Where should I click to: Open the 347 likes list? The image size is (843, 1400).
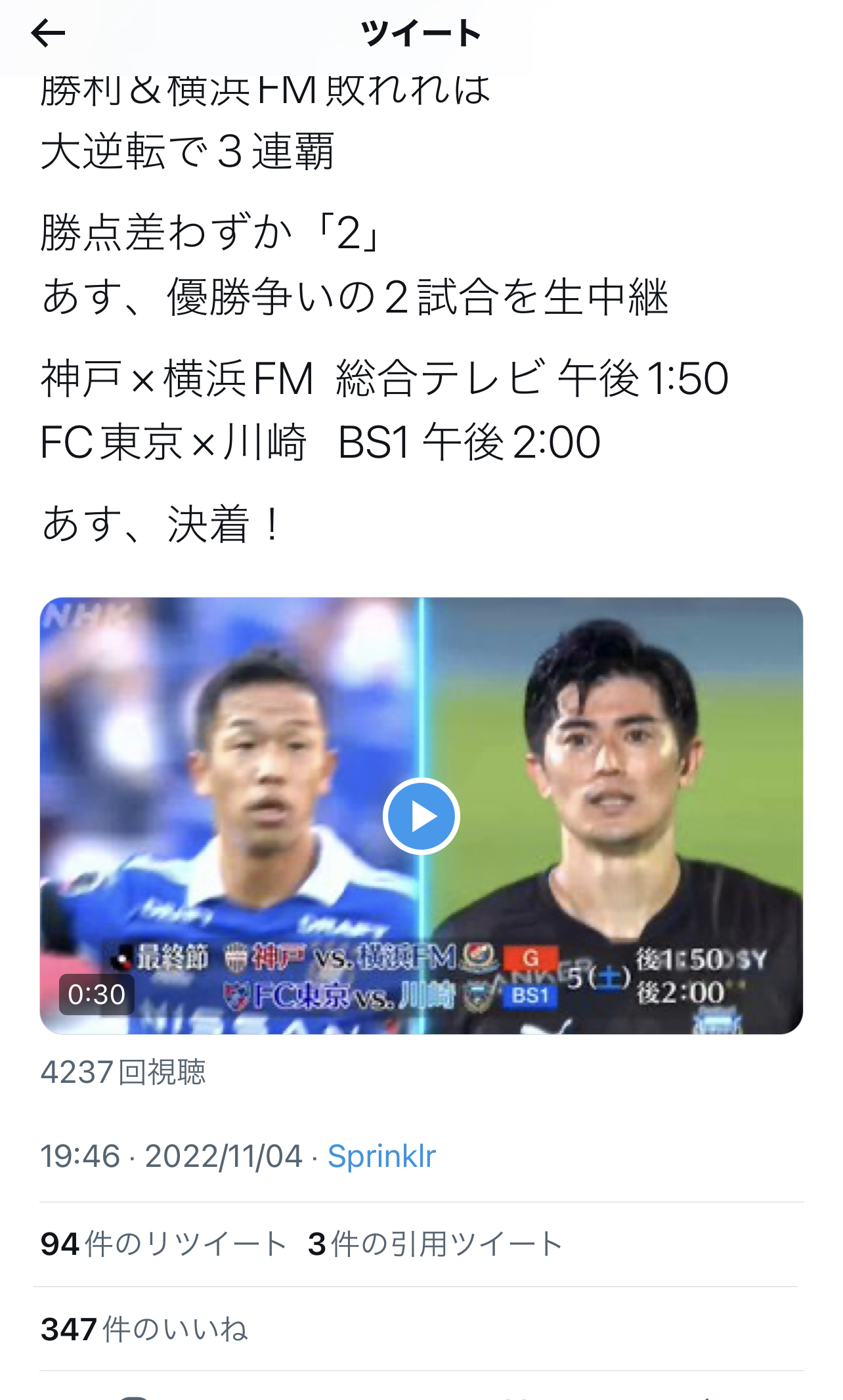coord(144,1329)
